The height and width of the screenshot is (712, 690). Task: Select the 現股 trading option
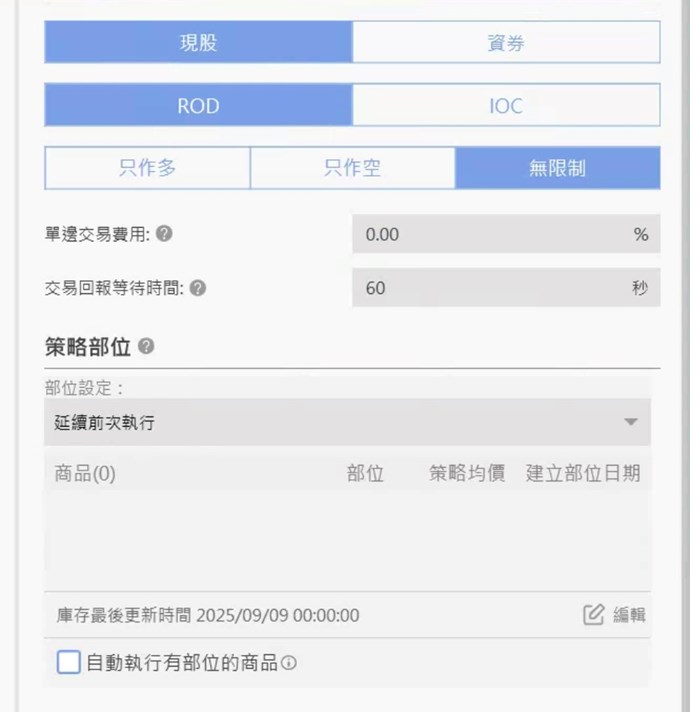(x=198, y=43)
